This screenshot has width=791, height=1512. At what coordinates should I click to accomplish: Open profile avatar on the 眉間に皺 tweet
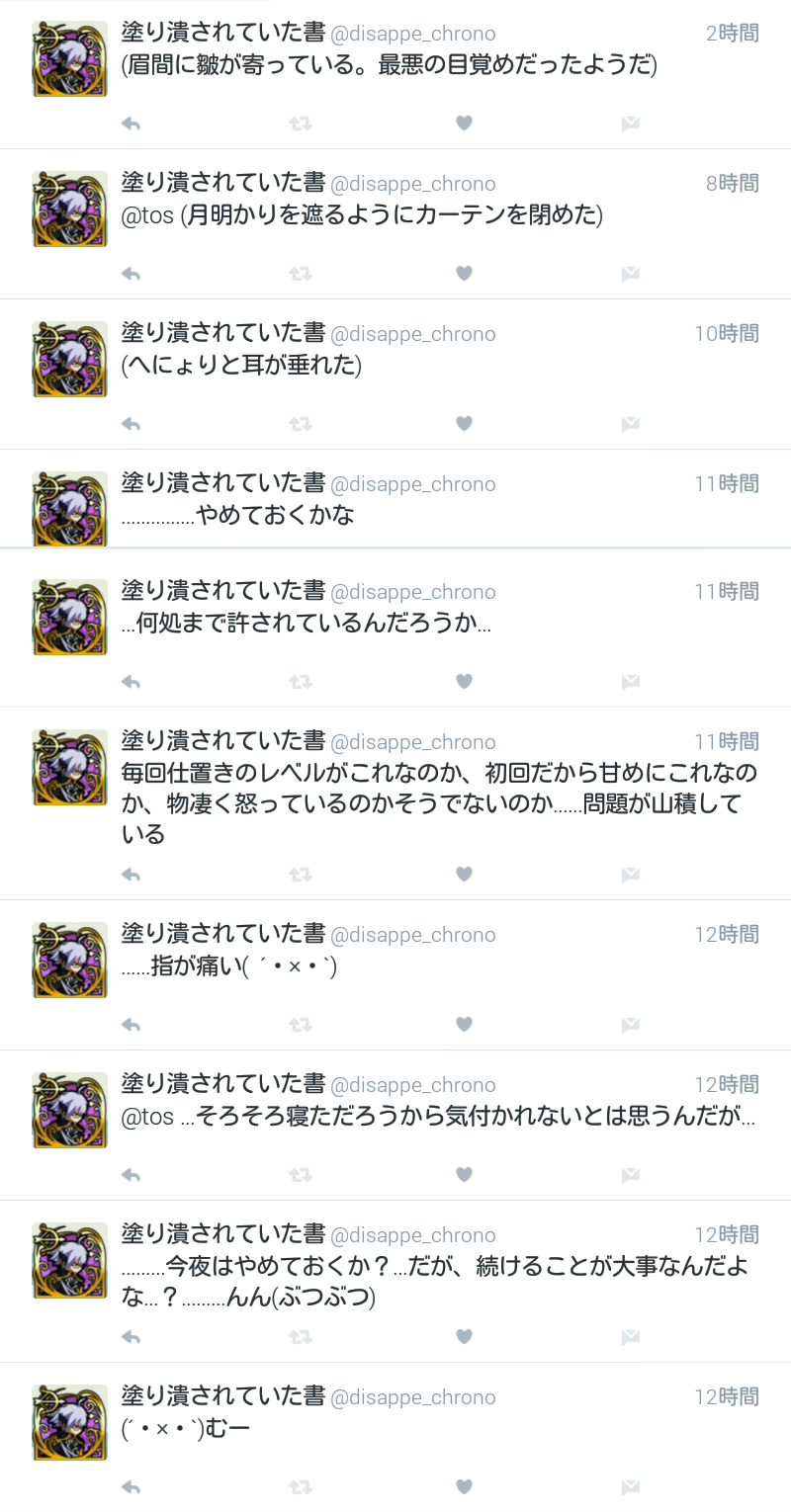[x=69, y=58]
